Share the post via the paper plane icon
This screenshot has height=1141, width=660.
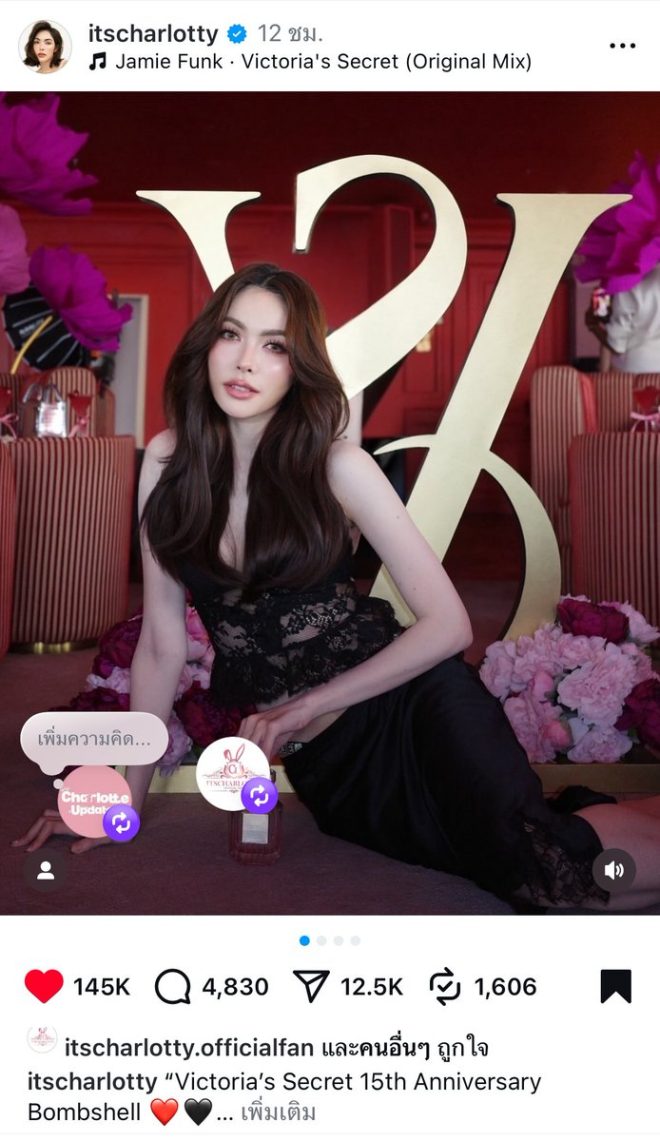[x=312, y=986]
